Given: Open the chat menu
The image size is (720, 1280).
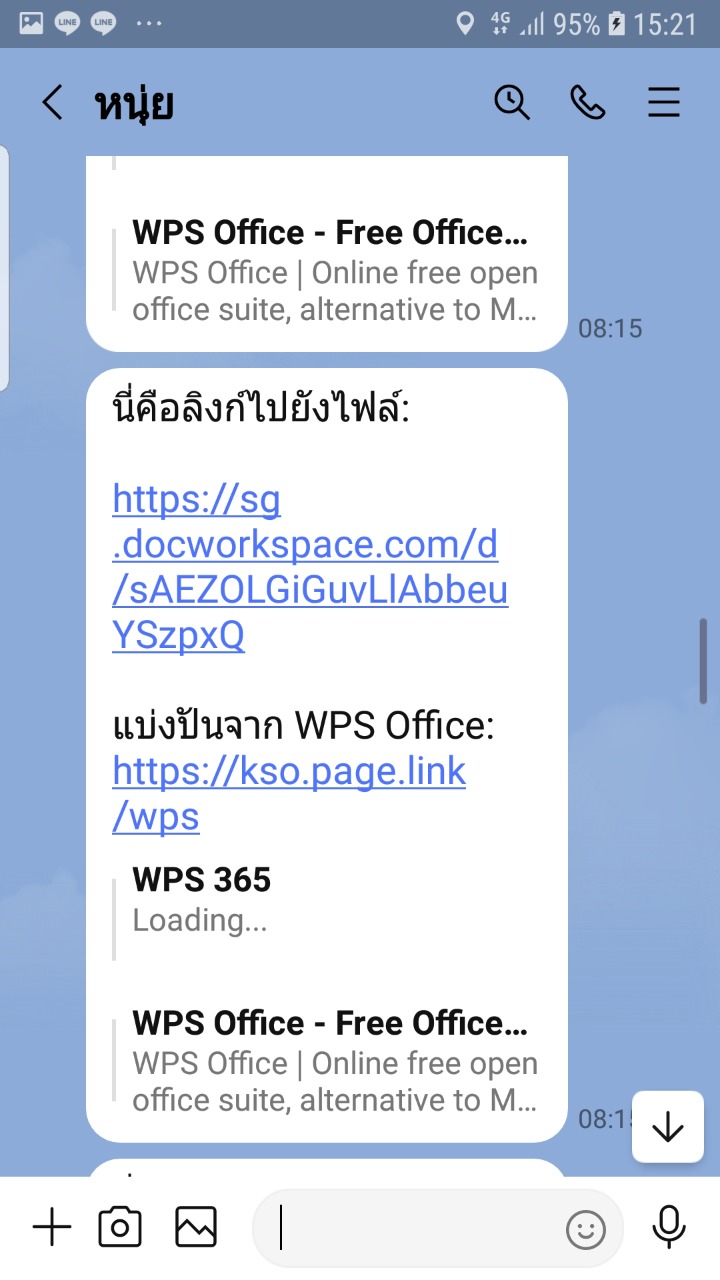Looking at the screenshot, I should click(x=664, y=103).
